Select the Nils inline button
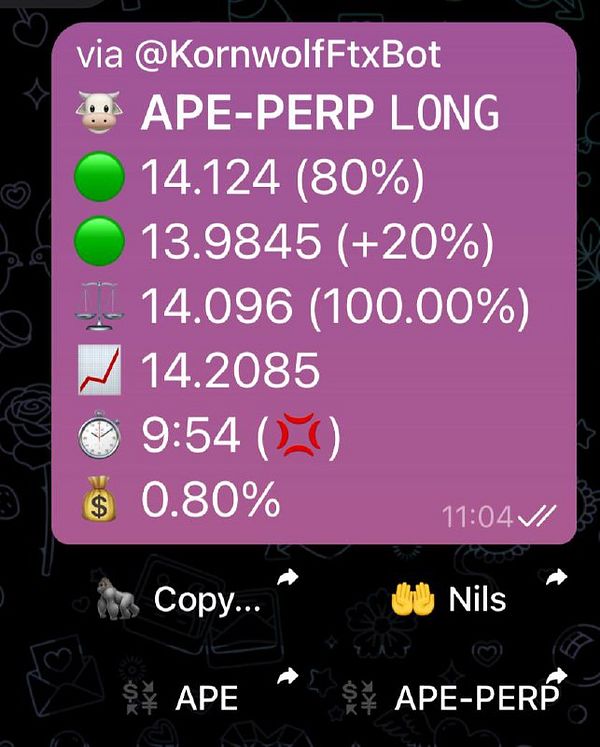This screenshot has height=747, width=600. pos(450,600)
